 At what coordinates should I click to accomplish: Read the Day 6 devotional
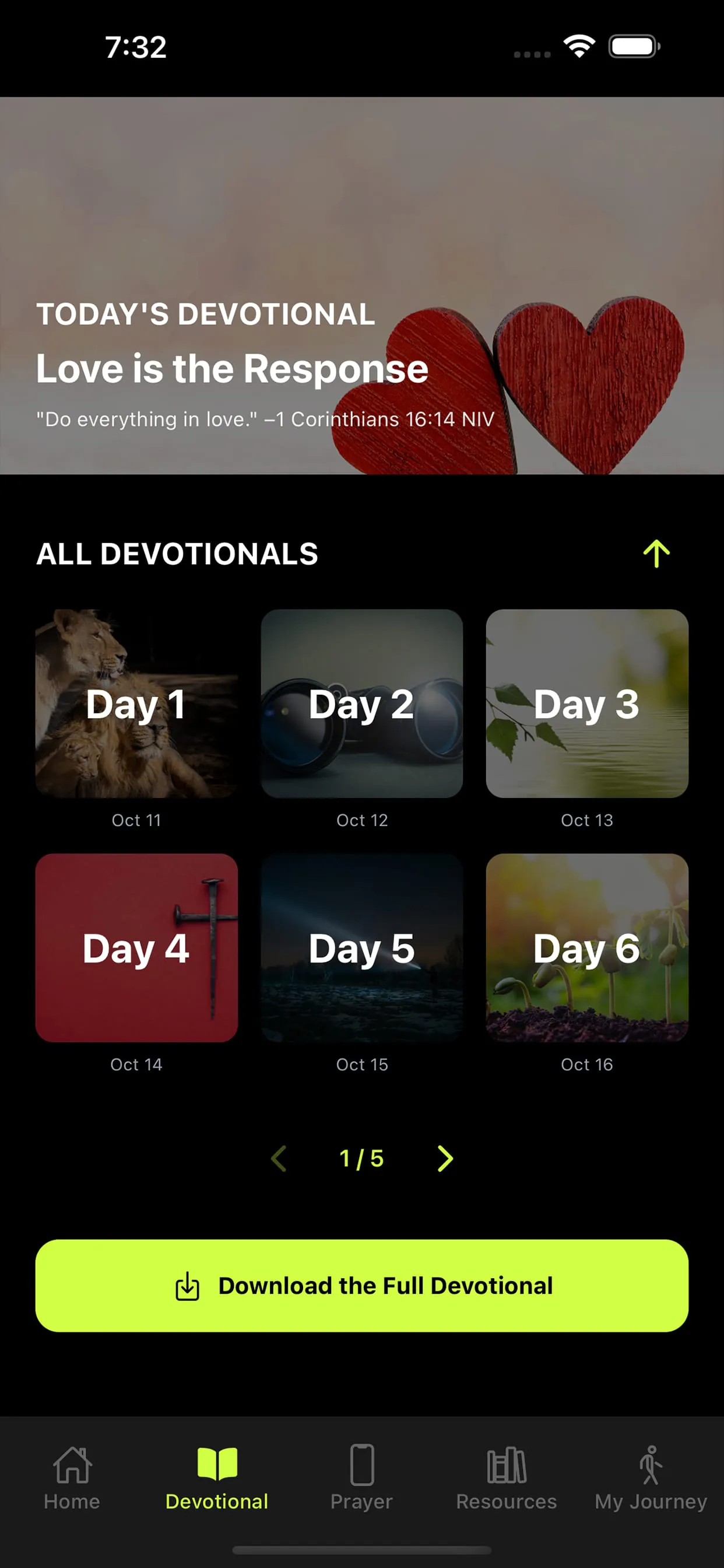pos(586,948)
